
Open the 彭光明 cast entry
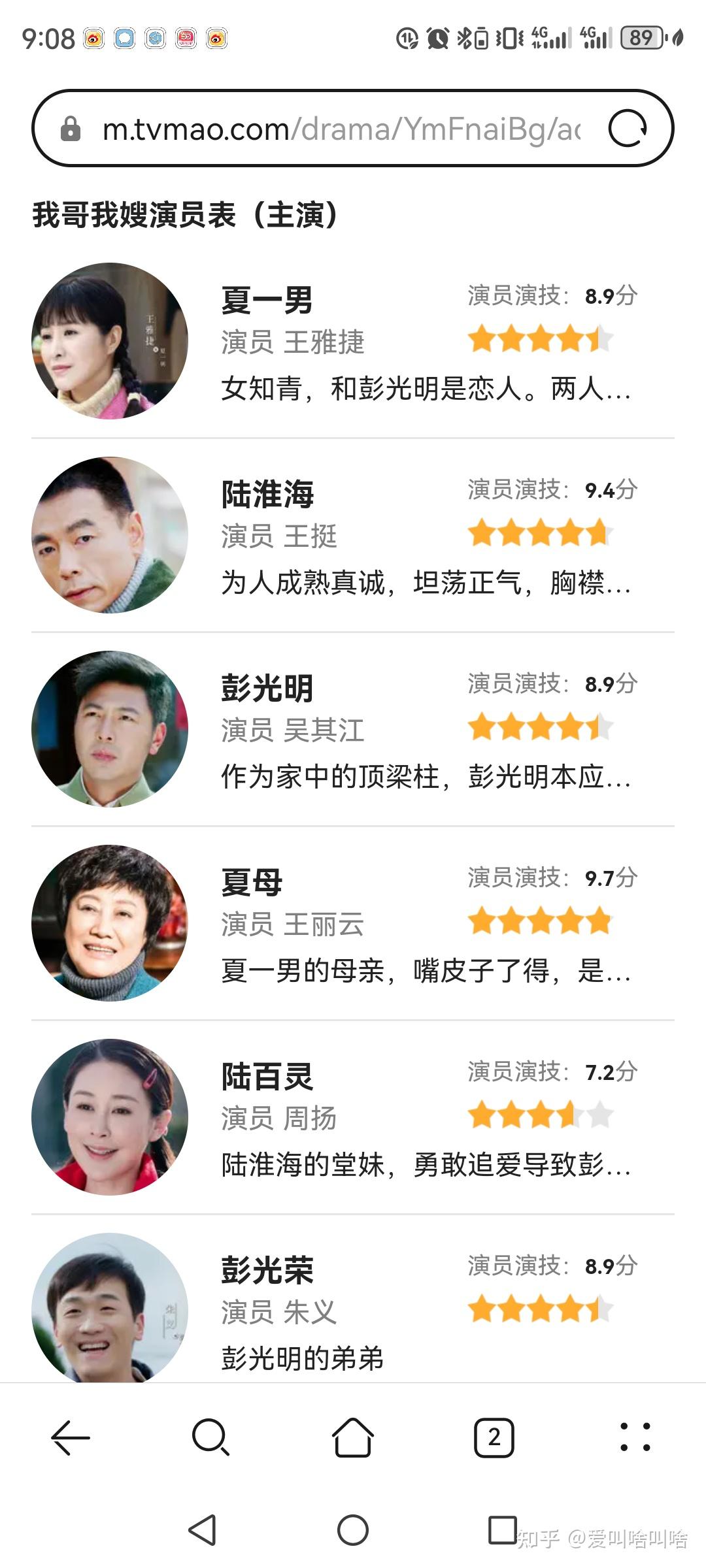click(x=267, y=688)
